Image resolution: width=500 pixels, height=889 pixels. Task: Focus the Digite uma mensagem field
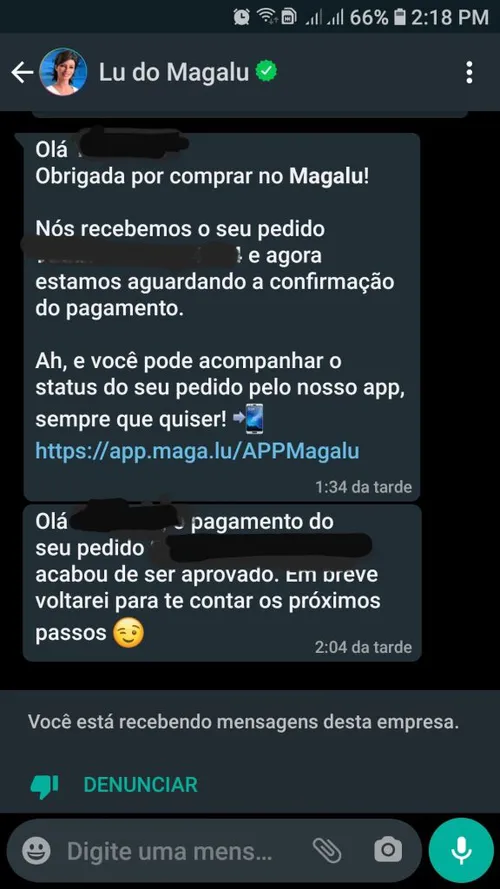tap(170, 851)
